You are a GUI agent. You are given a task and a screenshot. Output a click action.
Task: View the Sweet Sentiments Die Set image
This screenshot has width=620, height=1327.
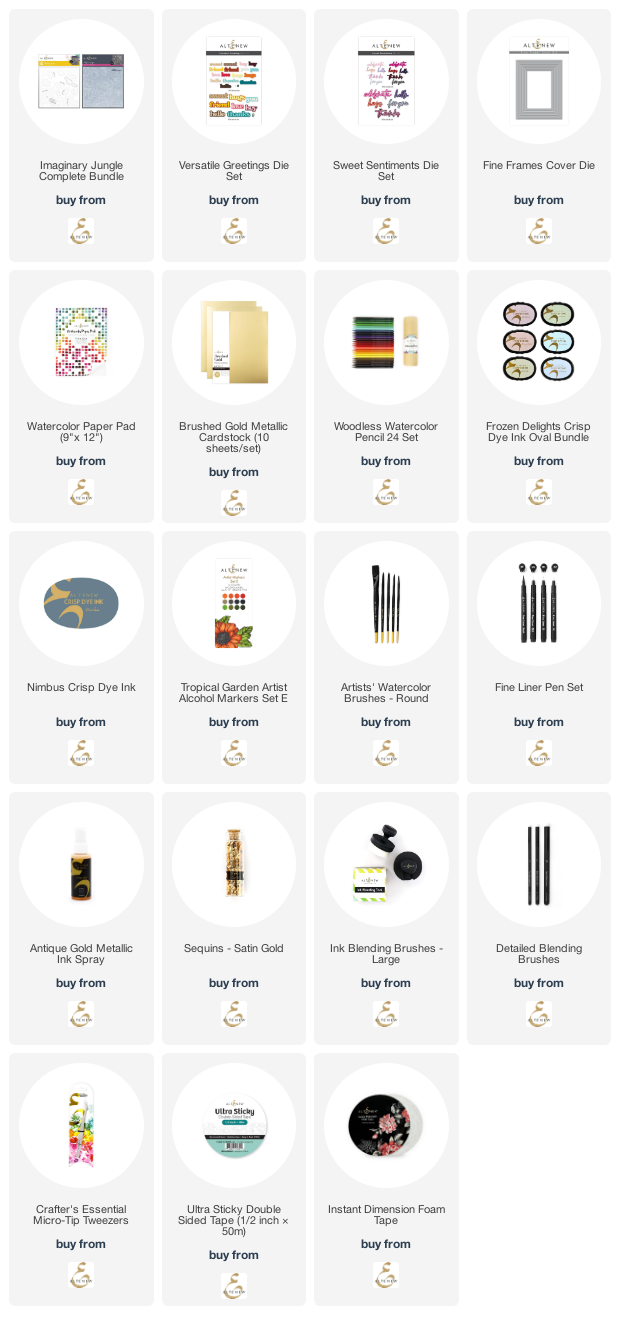coord(386,81)
